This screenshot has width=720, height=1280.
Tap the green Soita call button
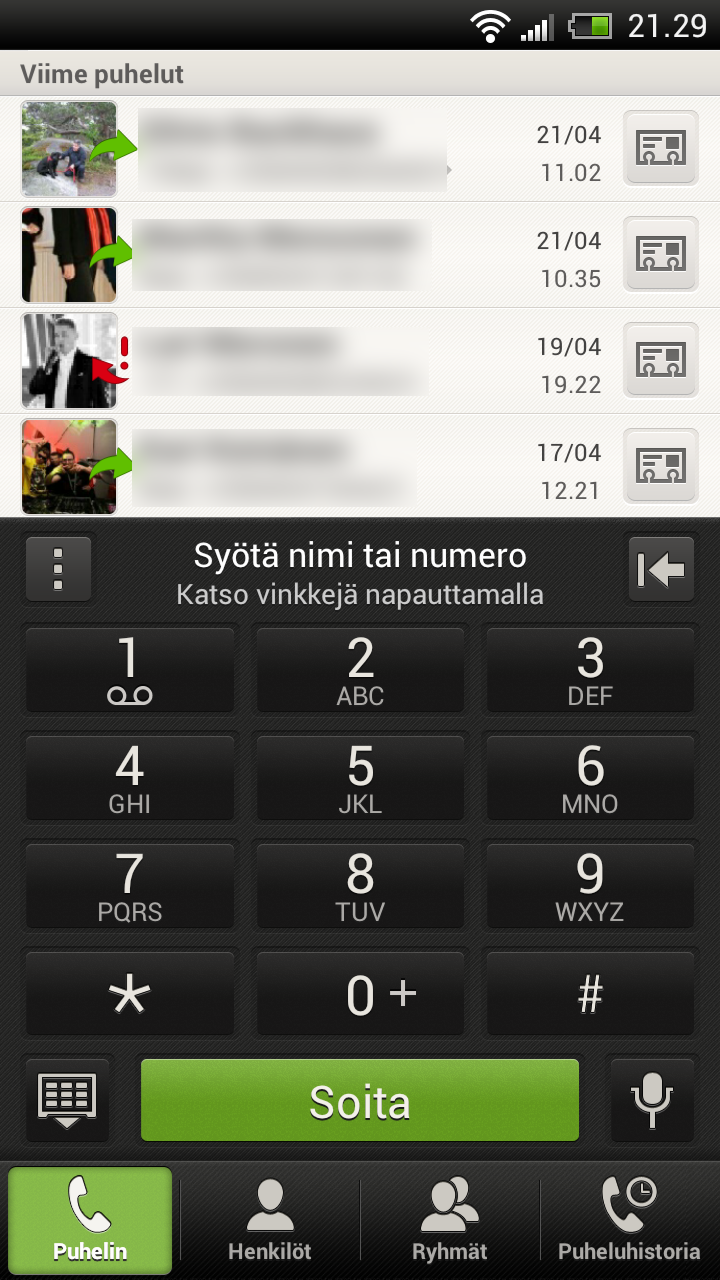360,1100
